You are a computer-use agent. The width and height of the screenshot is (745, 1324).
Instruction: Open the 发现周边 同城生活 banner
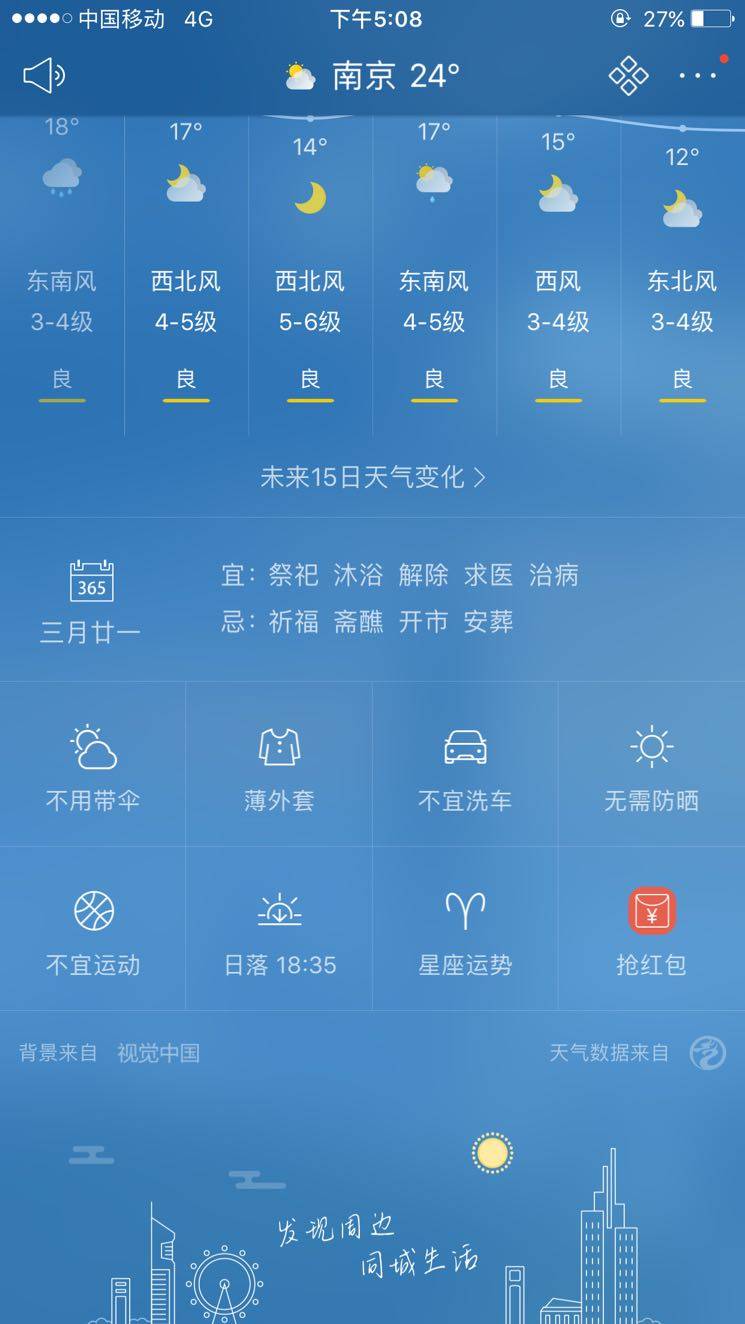377,1245
